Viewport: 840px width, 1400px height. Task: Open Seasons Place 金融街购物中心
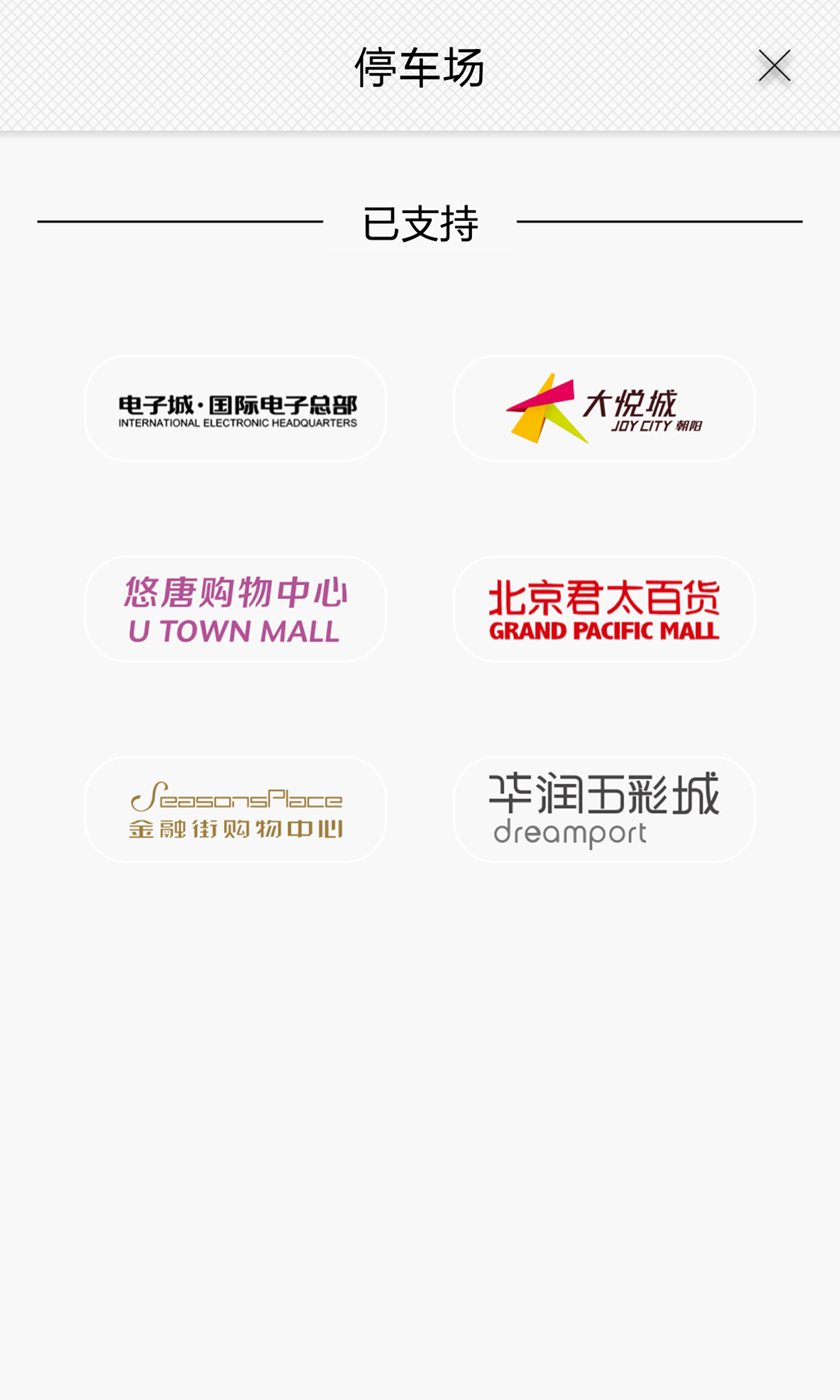pos(236,810)
